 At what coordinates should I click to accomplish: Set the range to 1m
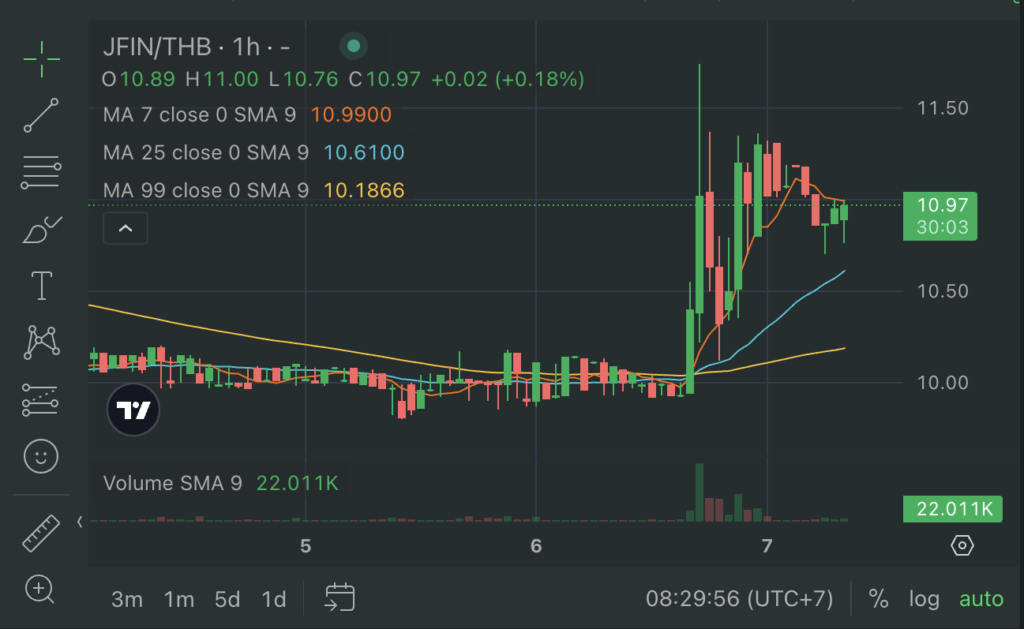coord(179,599)
